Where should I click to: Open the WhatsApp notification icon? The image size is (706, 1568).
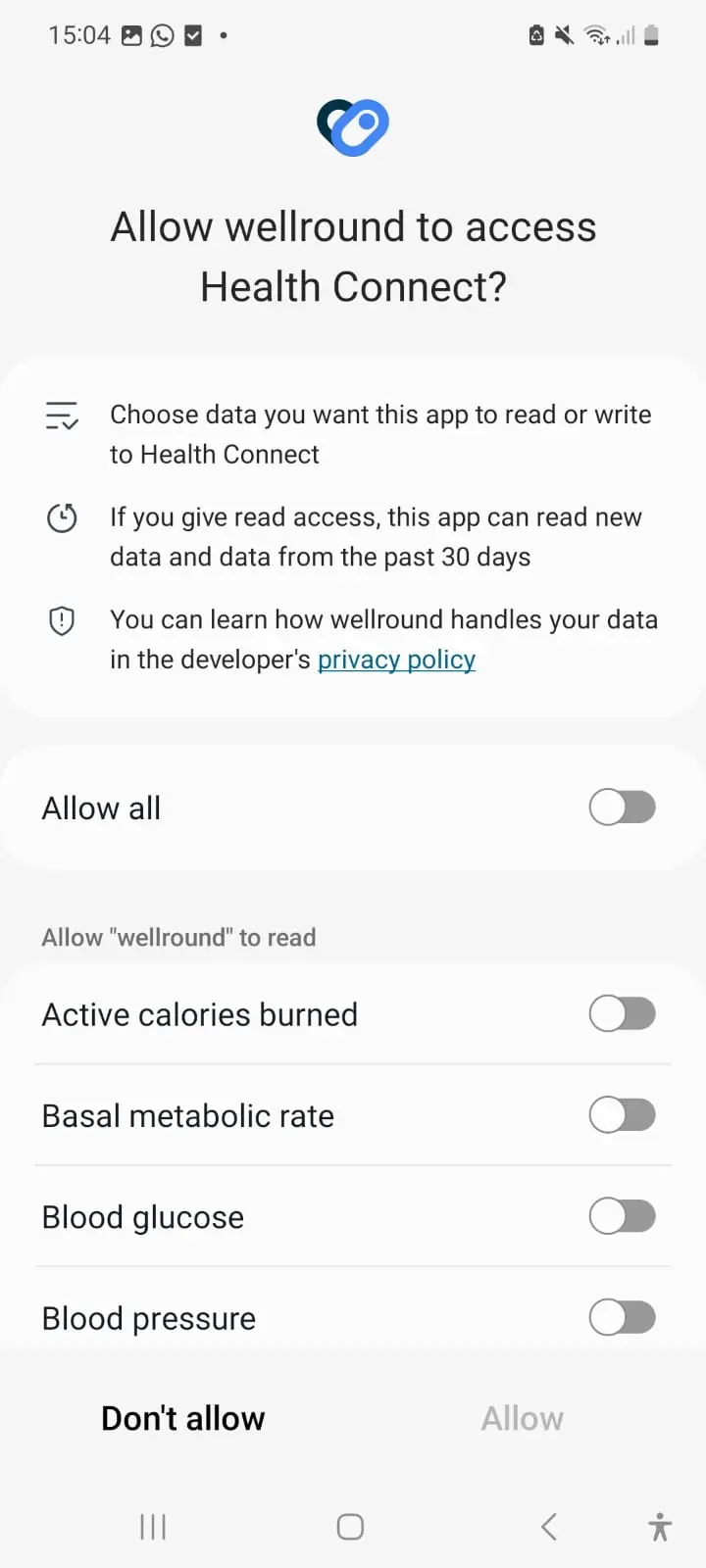click(x=163, y=35)
